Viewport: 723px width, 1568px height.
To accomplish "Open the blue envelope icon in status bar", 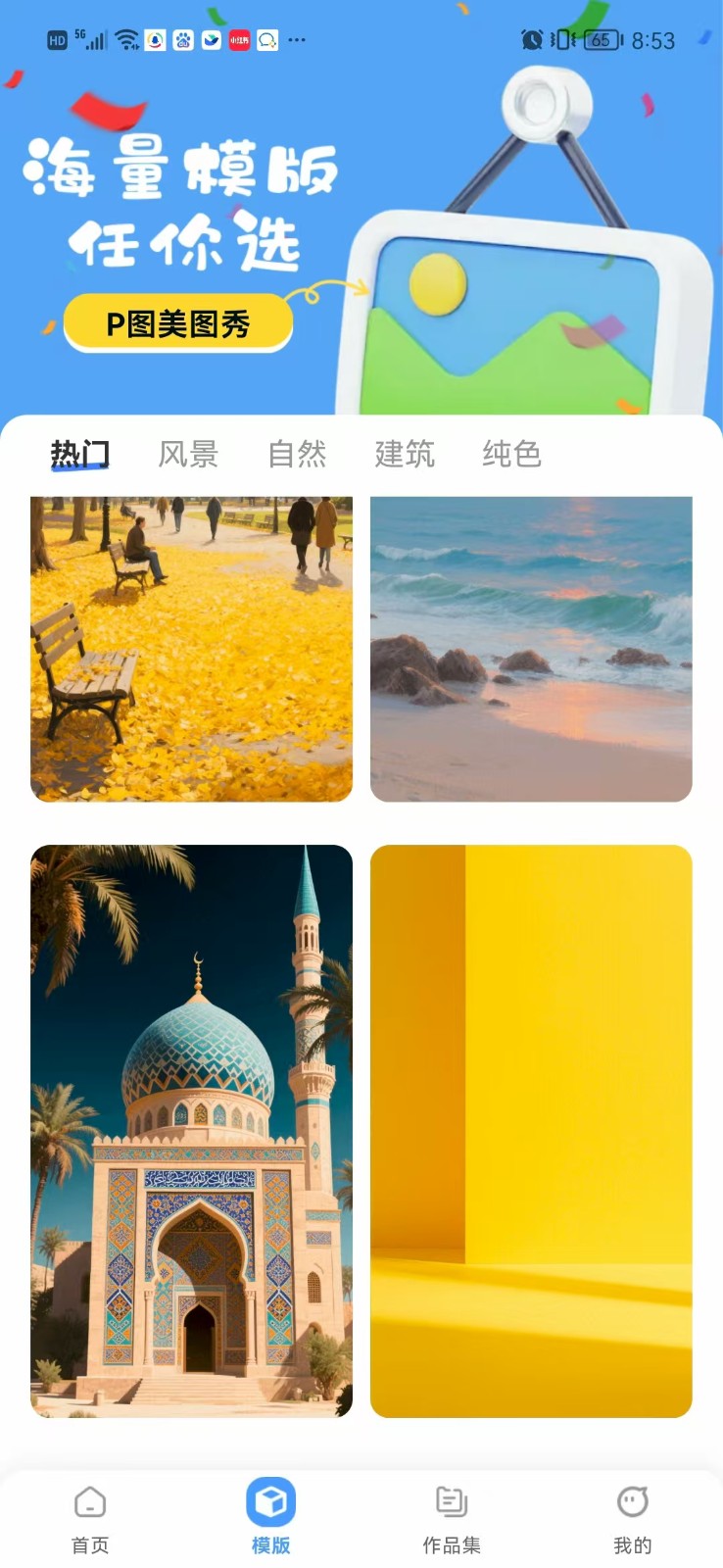I will tap(212, 40).
